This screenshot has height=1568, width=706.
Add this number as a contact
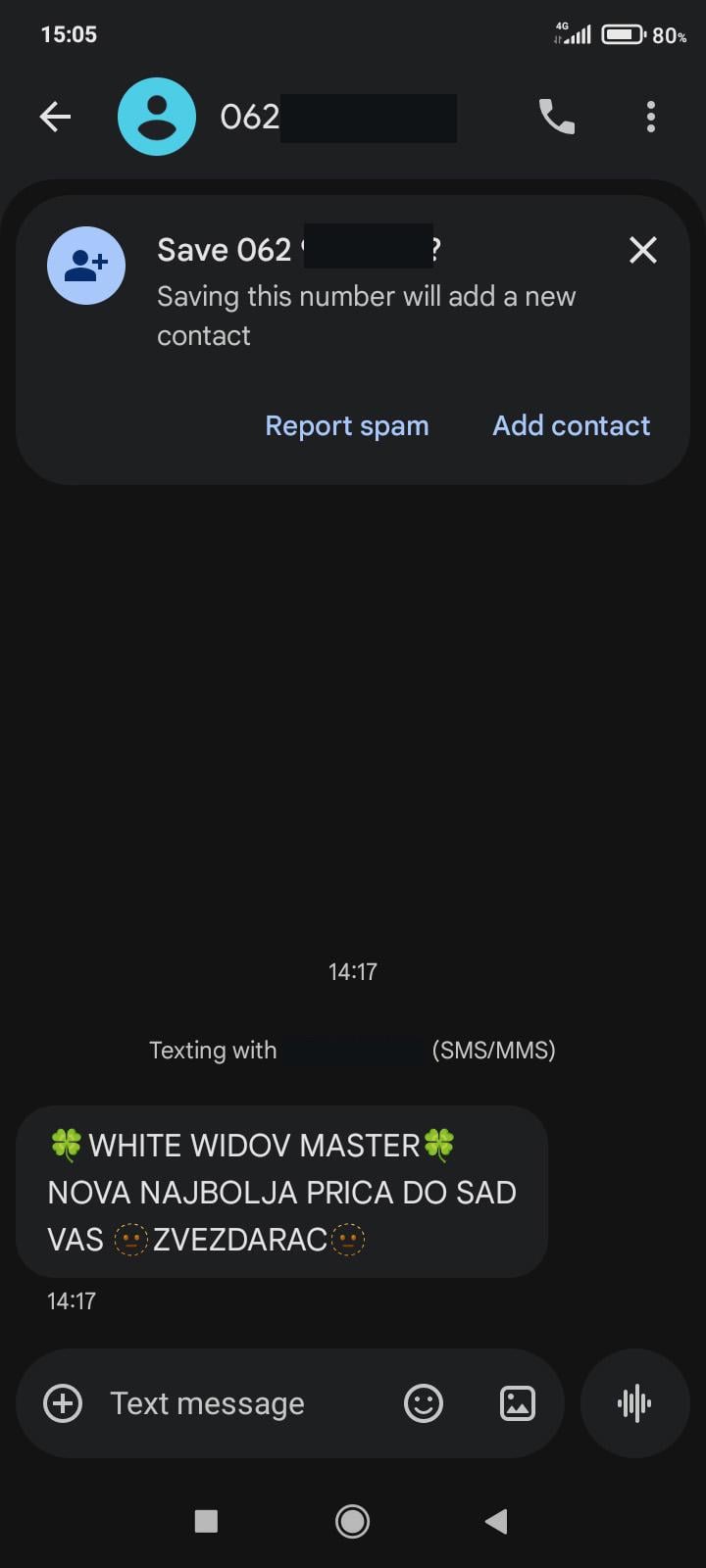[x=571, y=425]
